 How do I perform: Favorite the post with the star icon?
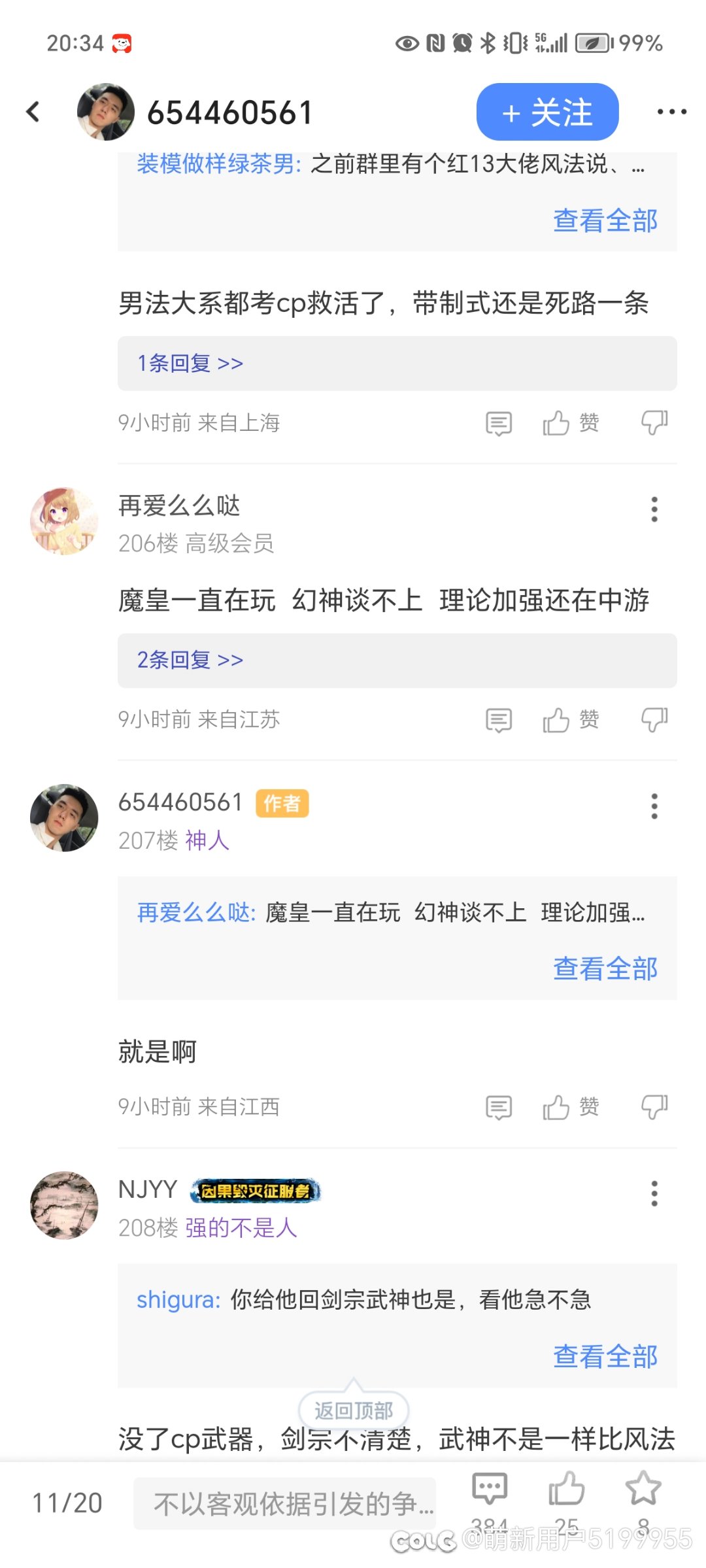[x=643, y=1489]
